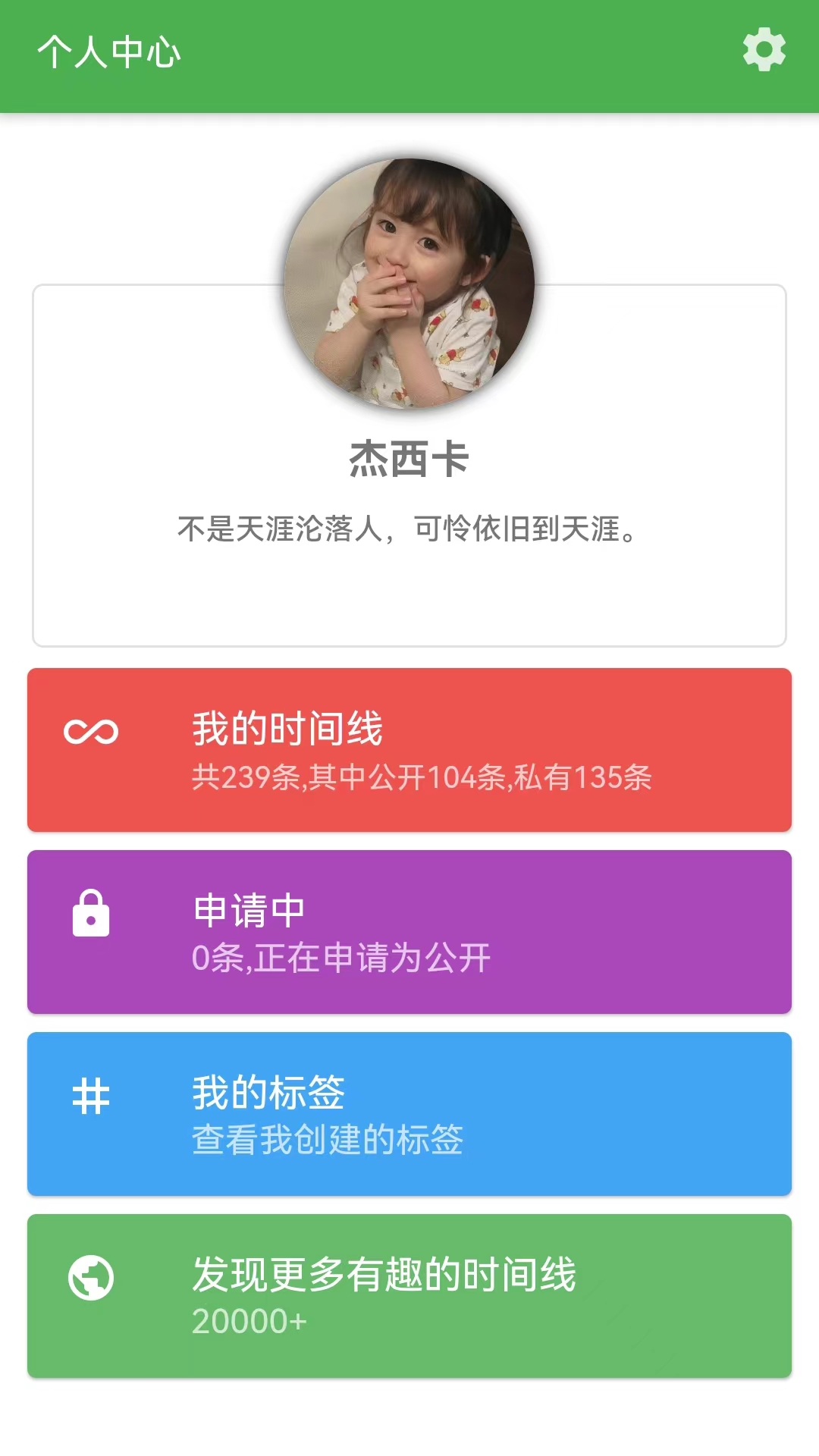
Task: Open the 我的时间线 card
Action: coord(409,749)
